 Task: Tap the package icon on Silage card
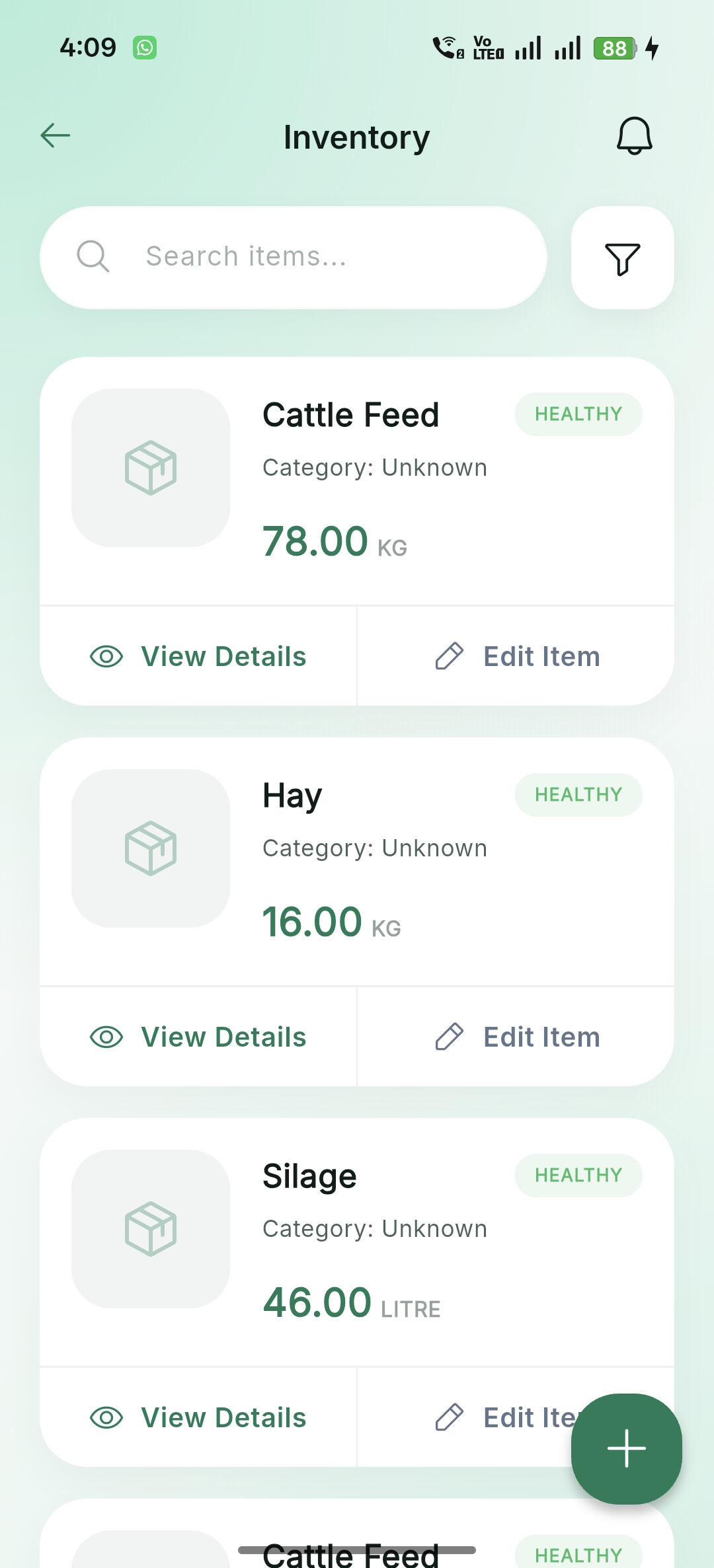tap(150, 1230)
